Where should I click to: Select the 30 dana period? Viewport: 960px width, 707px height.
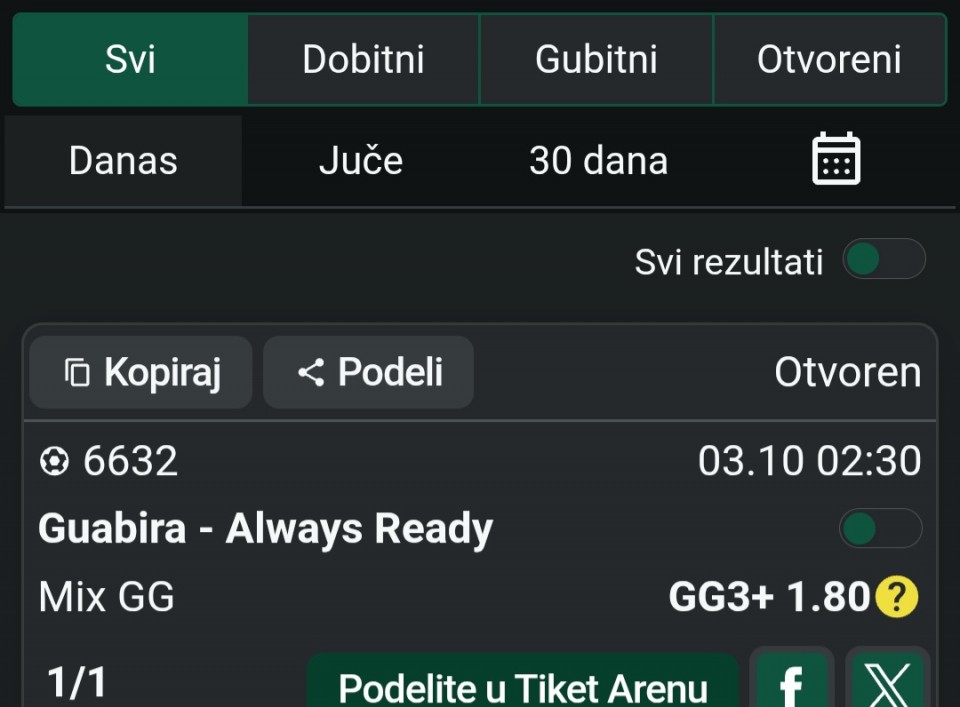[x=598, y=161]
